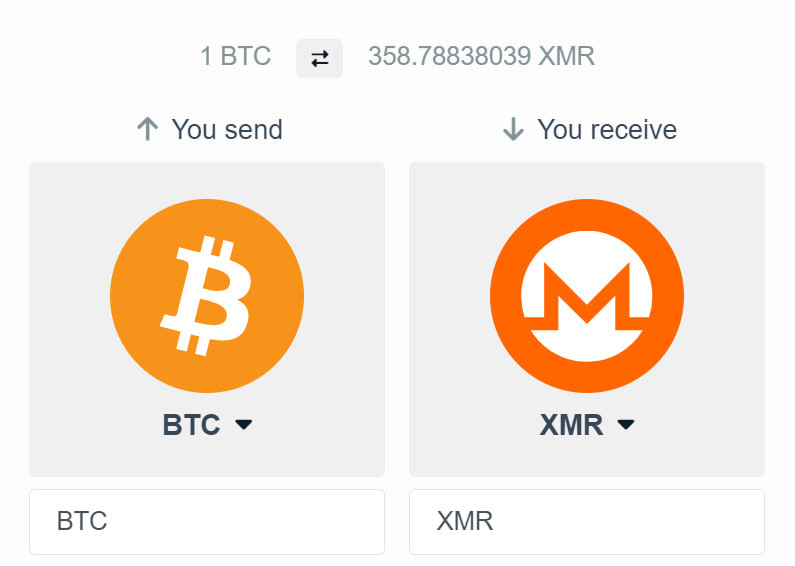This screenshot has height=566, width=795.
Task: Focus the XMR amount input field
Action: click(x=587, y=521)
